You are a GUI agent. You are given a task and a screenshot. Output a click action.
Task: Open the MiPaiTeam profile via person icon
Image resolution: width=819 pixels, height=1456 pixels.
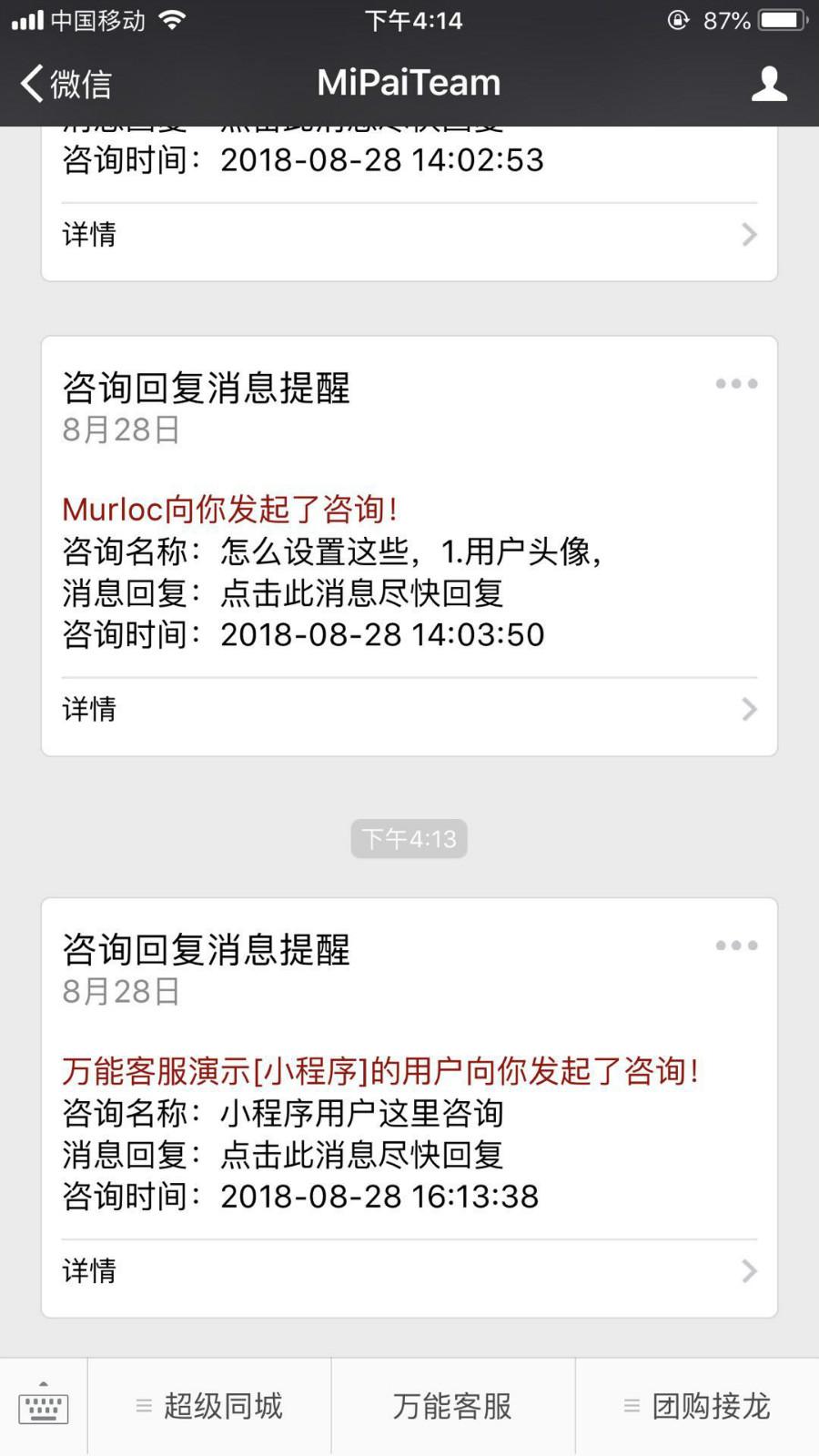[x=769, y=83]
